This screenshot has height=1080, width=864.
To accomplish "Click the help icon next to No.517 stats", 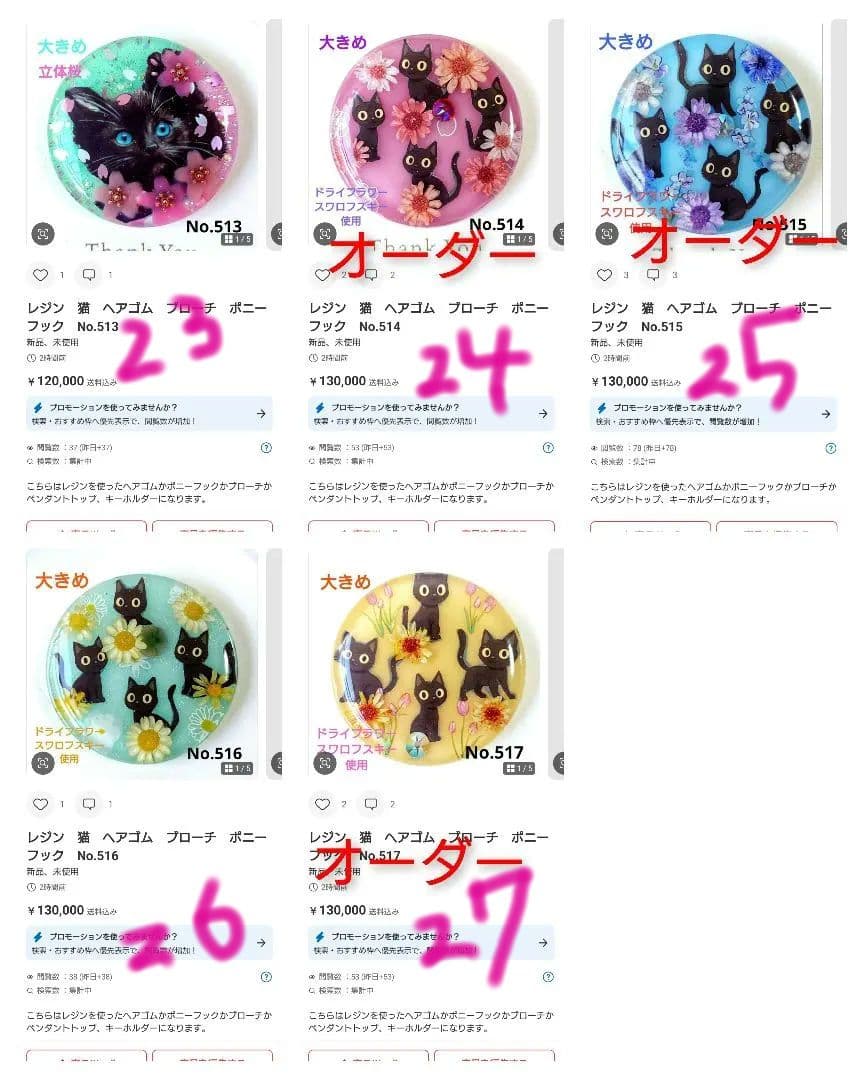I will (x=545, y=977).
